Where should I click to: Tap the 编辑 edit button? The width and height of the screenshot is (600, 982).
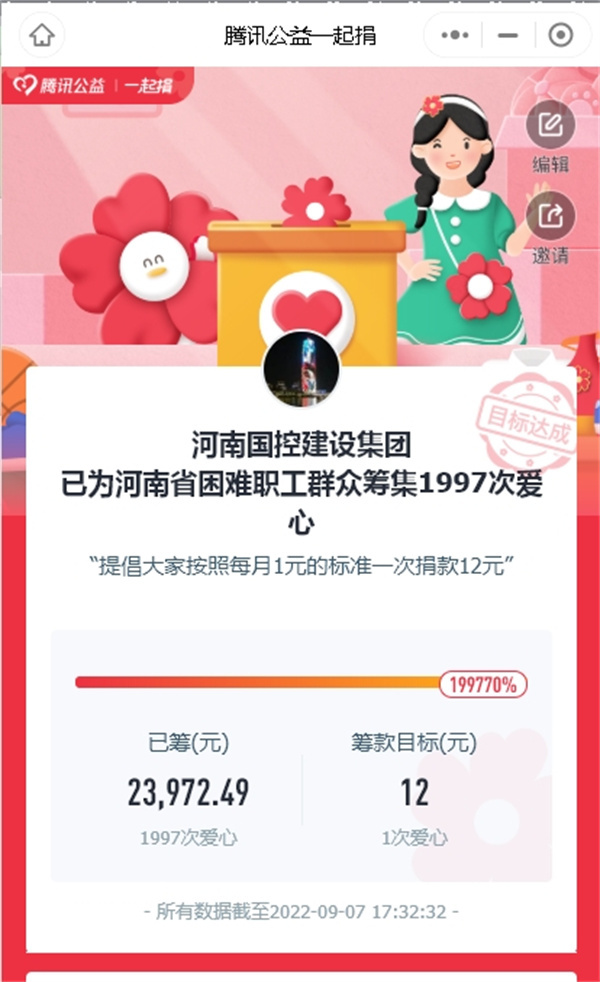[550, 137]
